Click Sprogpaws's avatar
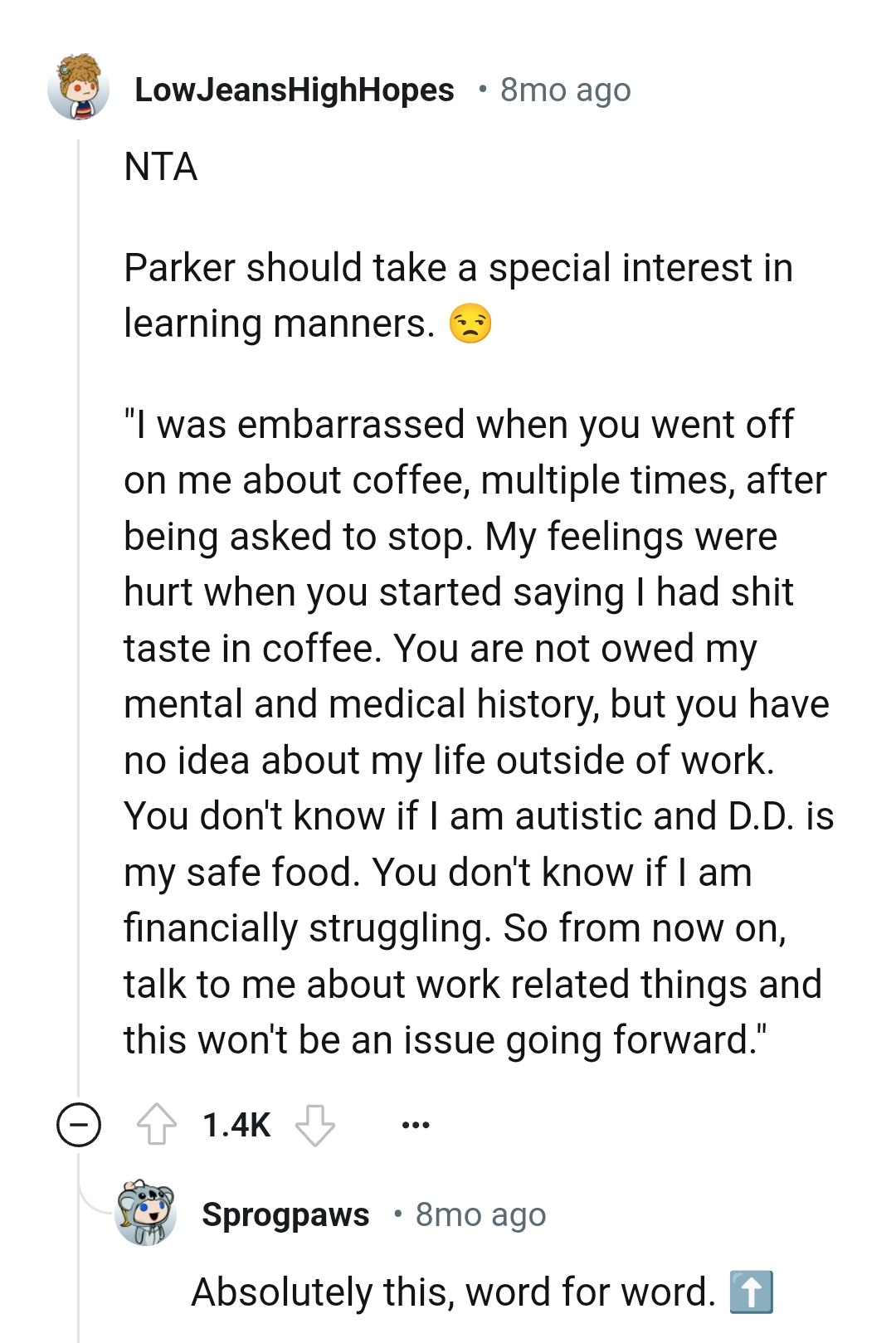Screen dimensions: 896x1343 pos(146,1214)
